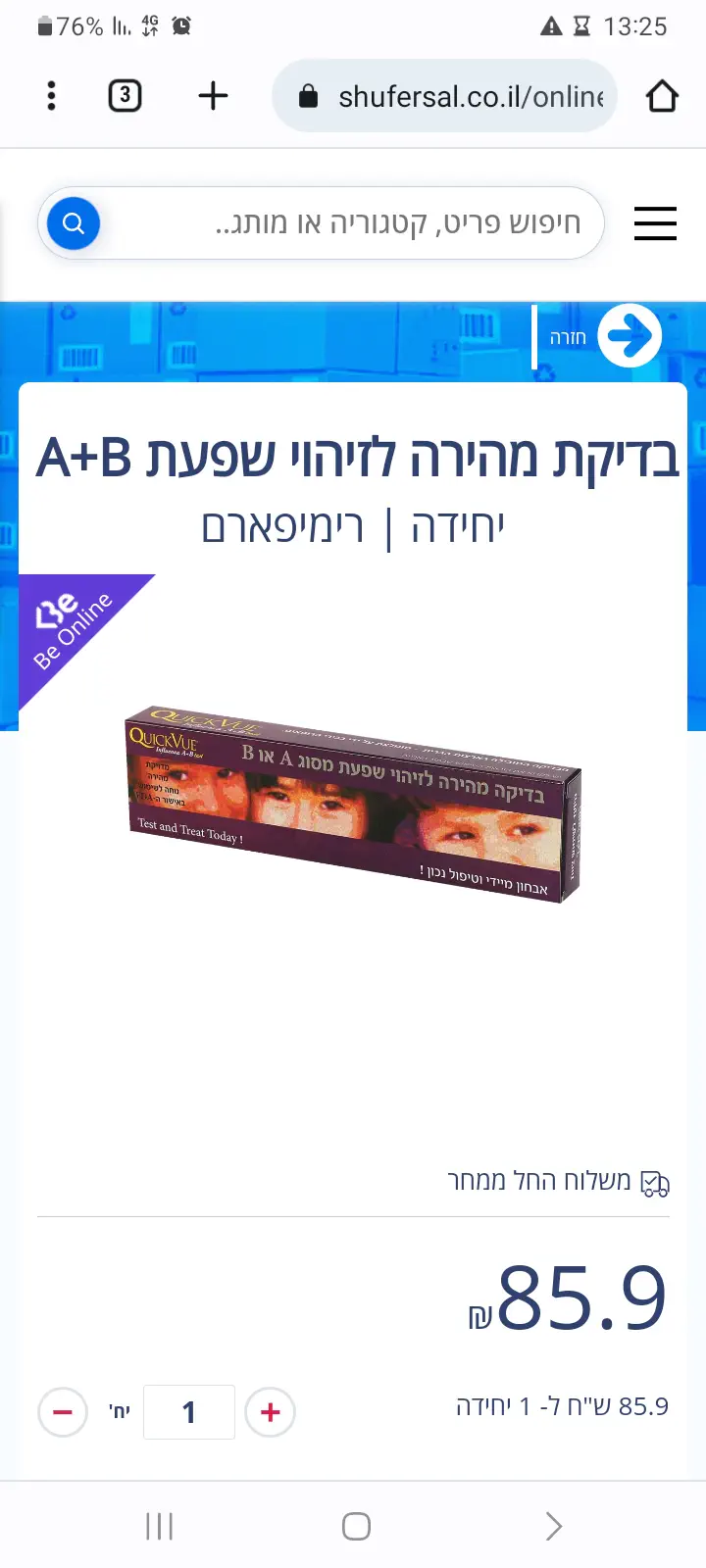Open the QuickVue flu test product image
The image size is (706, 1568).
(x=353, y=802)
